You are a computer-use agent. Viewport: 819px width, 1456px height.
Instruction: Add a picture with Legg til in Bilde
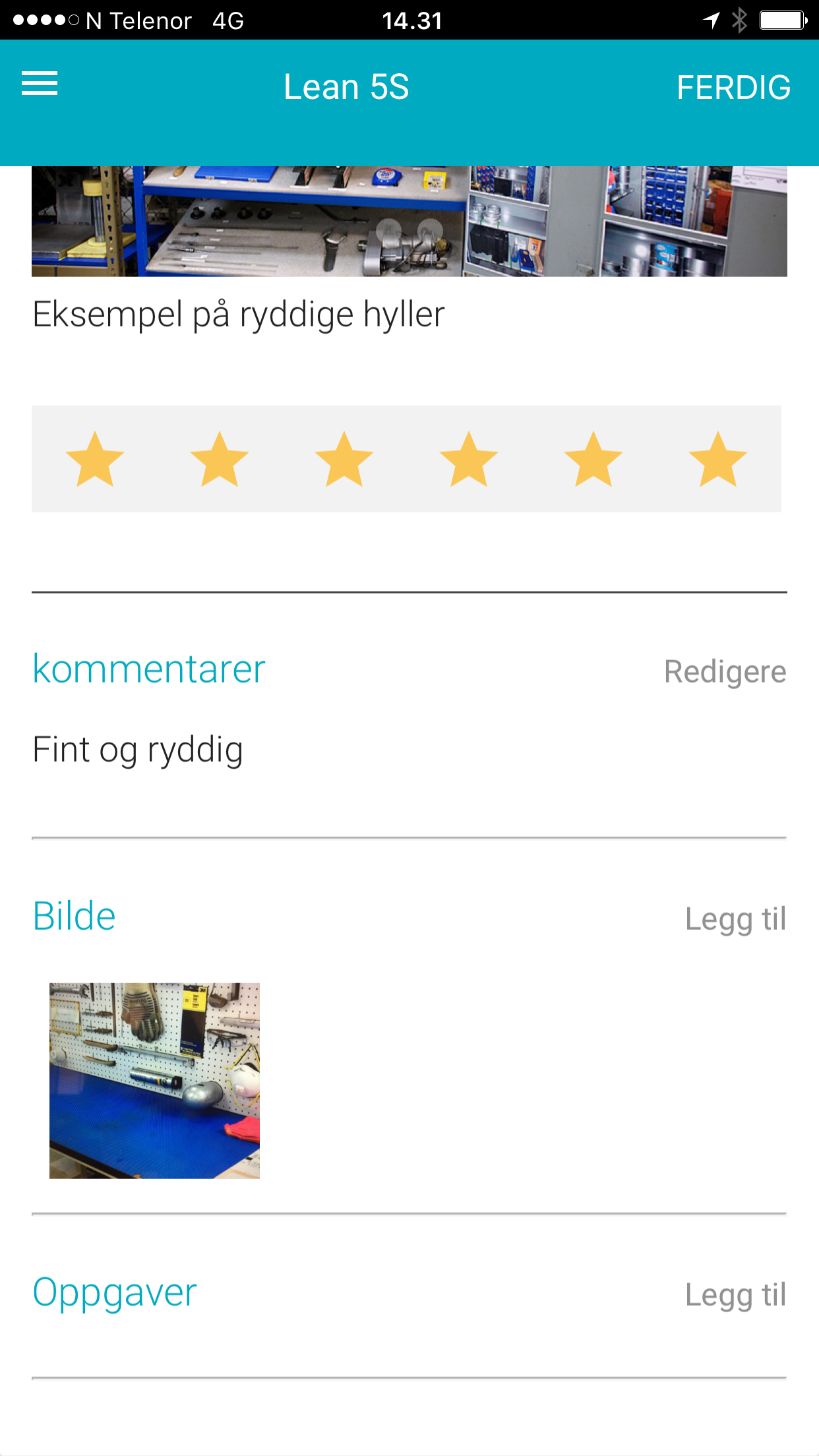click(x=735, y=919)
